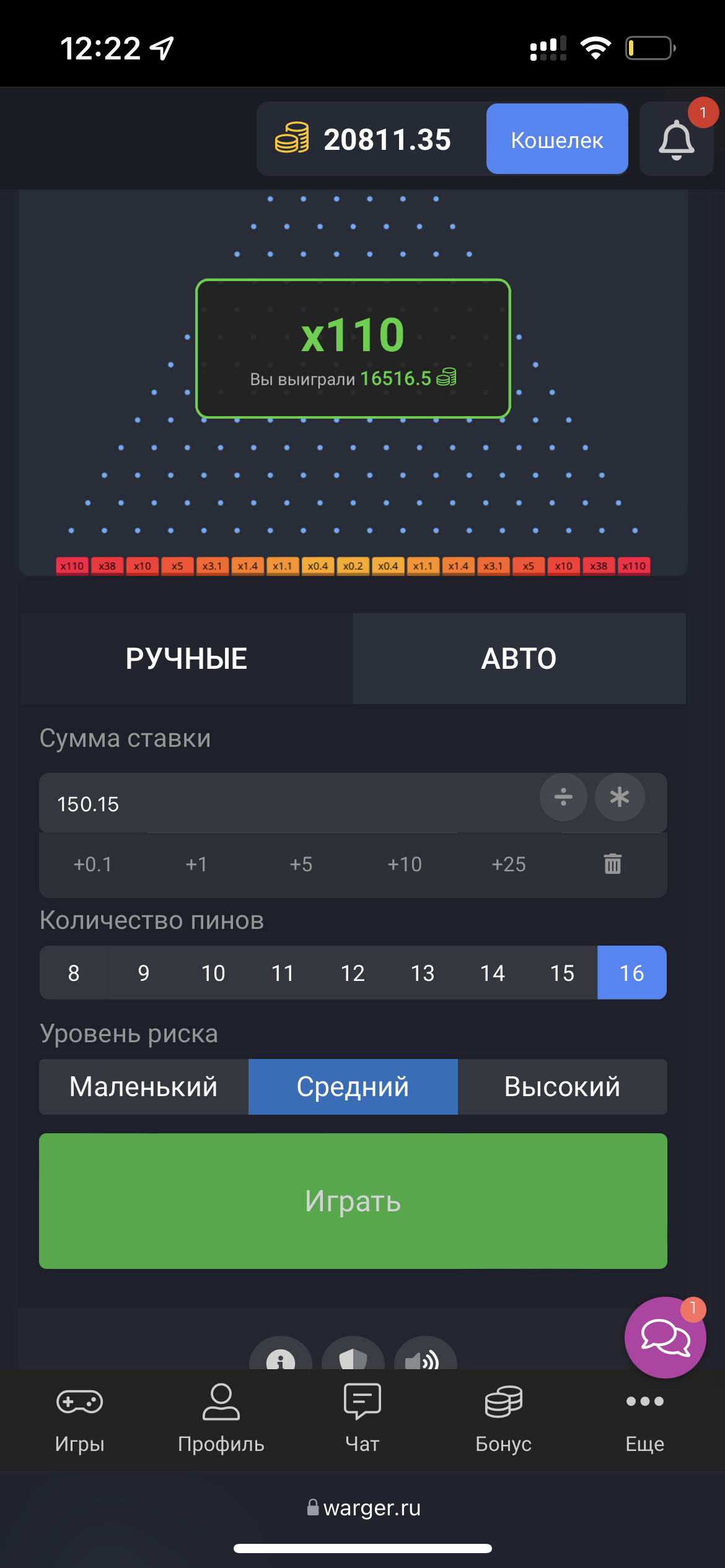Open the Кошелек wallet
Image resolution: width=725 pixels, height=1568 pixels.
[x=556, y=139]
